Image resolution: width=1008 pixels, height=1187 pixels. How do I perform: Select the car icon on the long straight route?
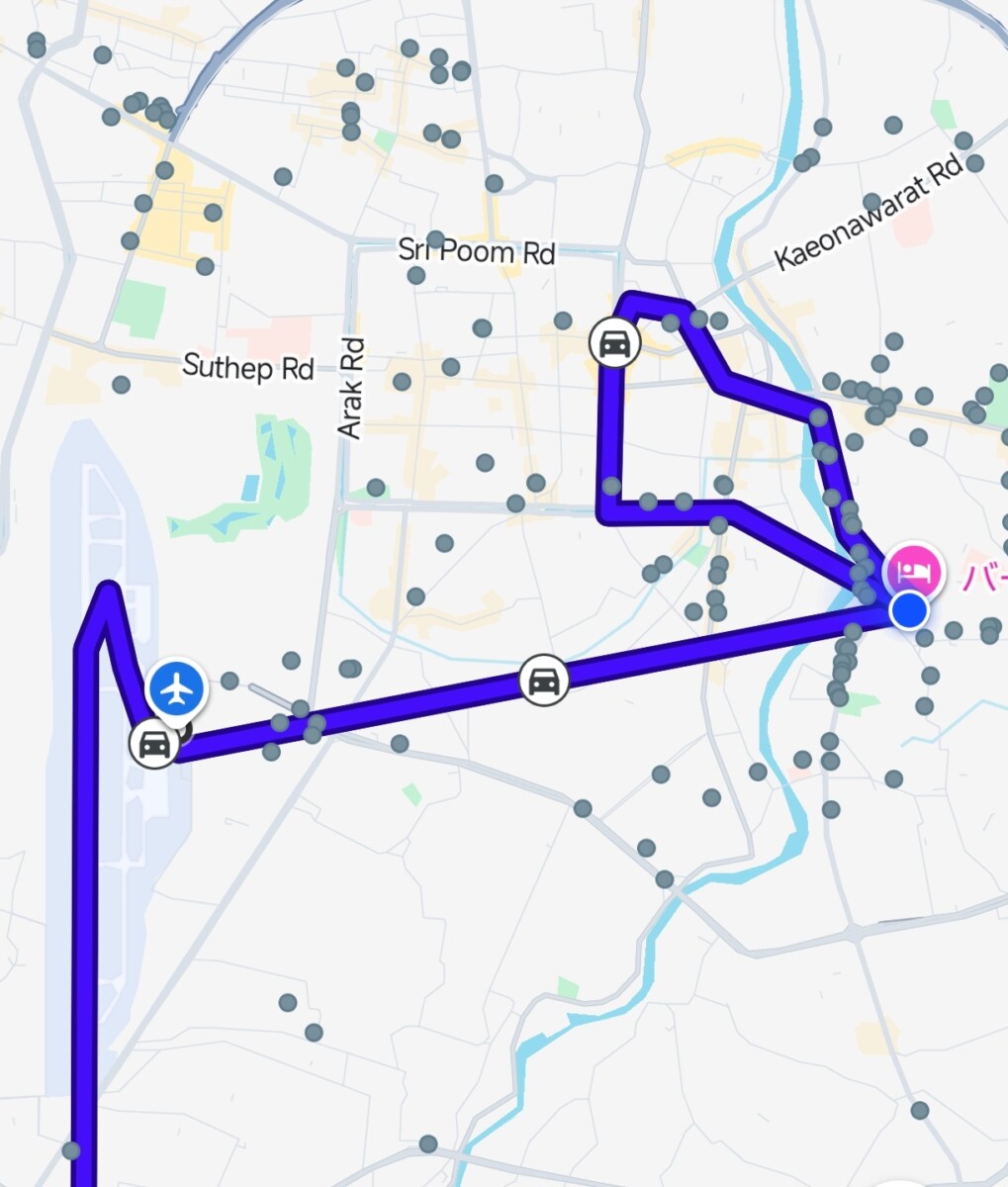[x=543, y=681]
